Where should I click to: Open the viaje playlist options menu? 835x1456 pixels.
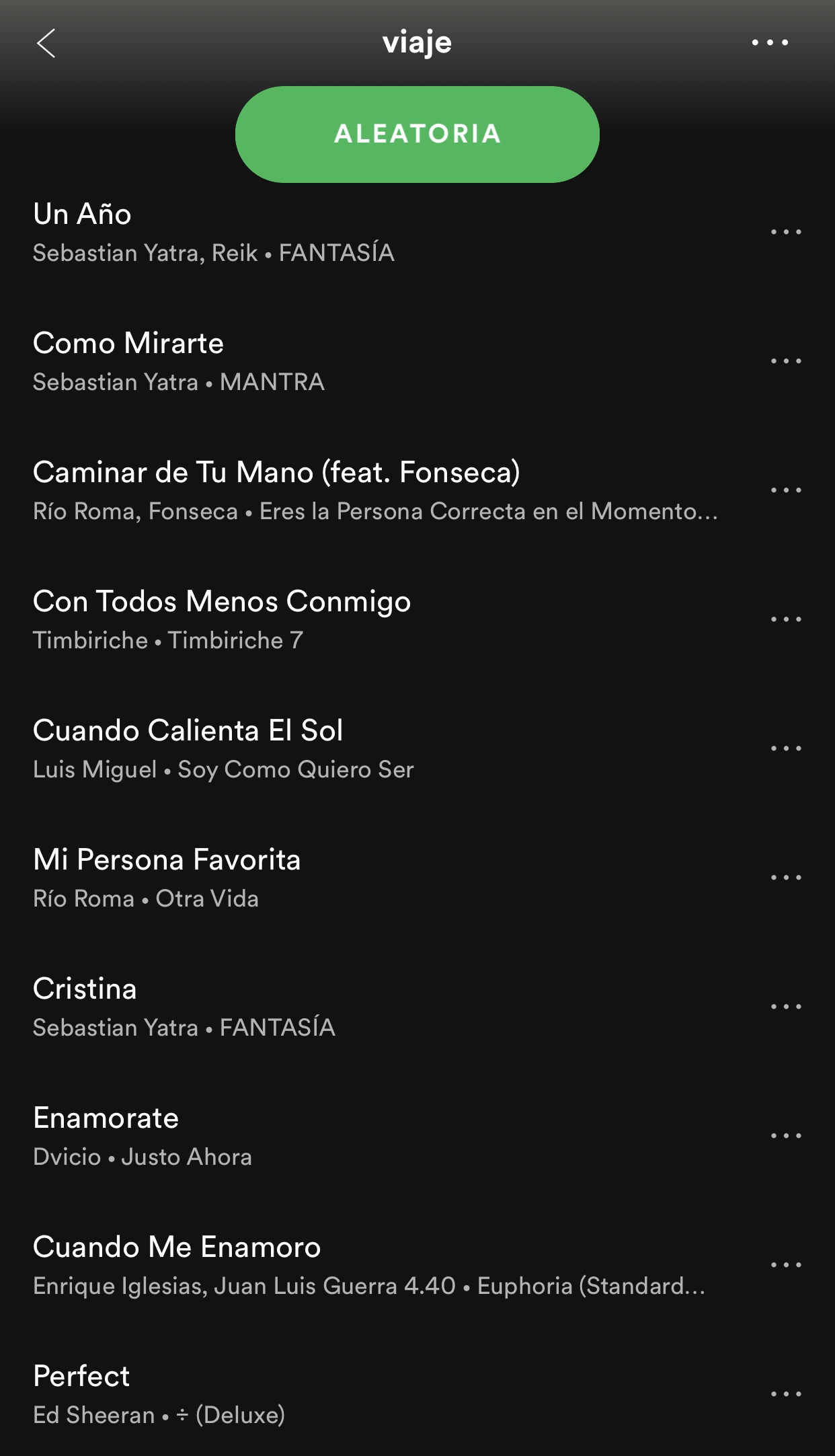coord(770,42)
